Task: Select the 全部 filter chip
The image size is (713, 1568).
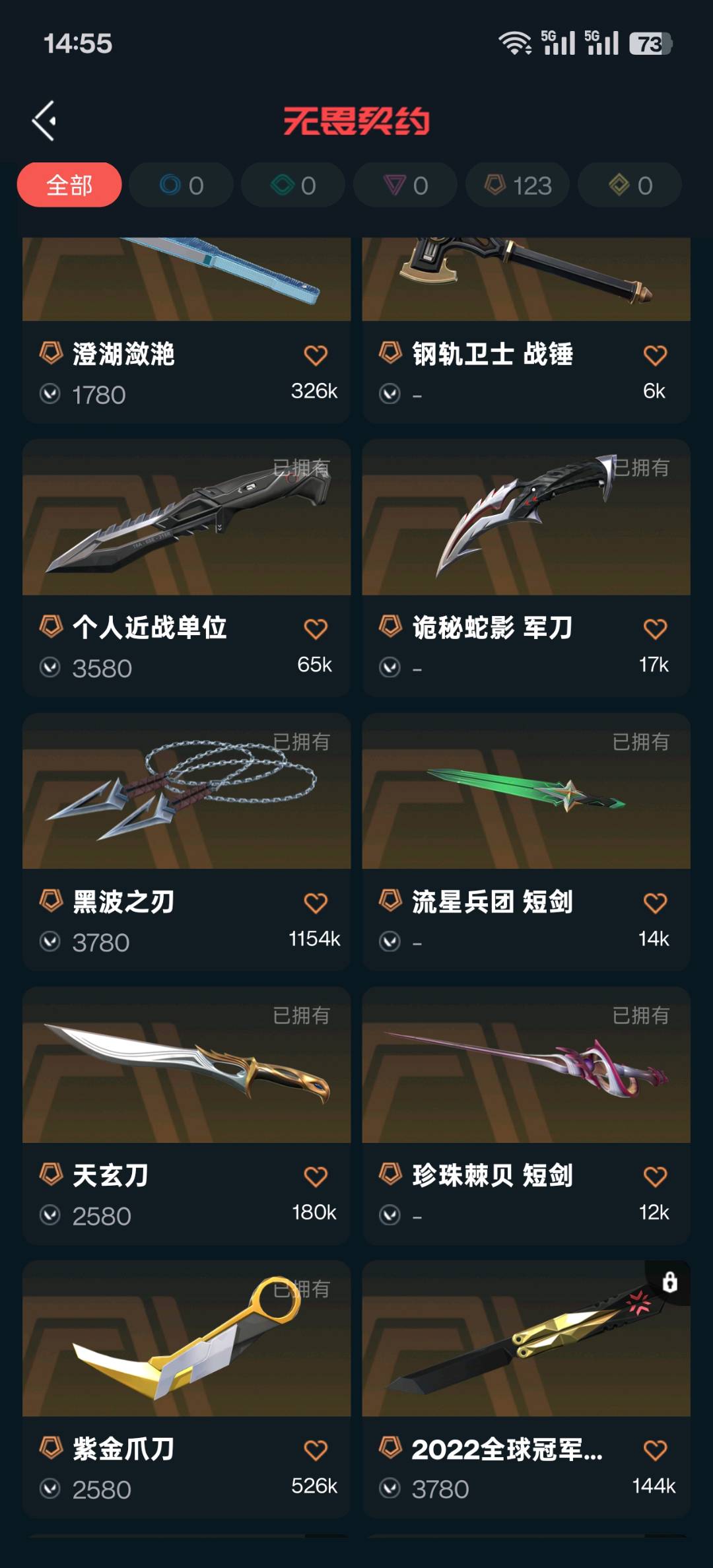Action: click(x=69, y=186)
